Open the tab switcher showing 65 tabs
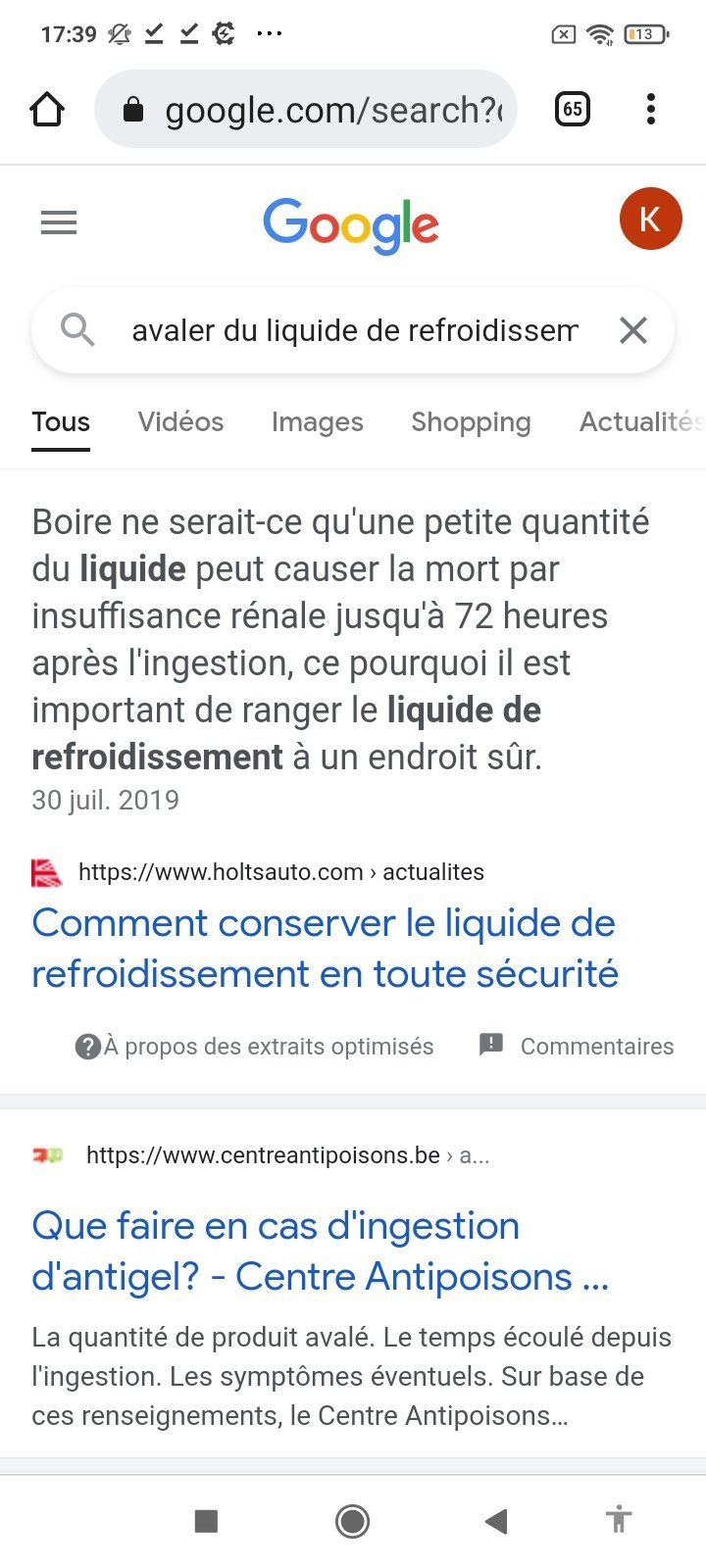Screen dimensions: 706x1568 tap(573, 109)
